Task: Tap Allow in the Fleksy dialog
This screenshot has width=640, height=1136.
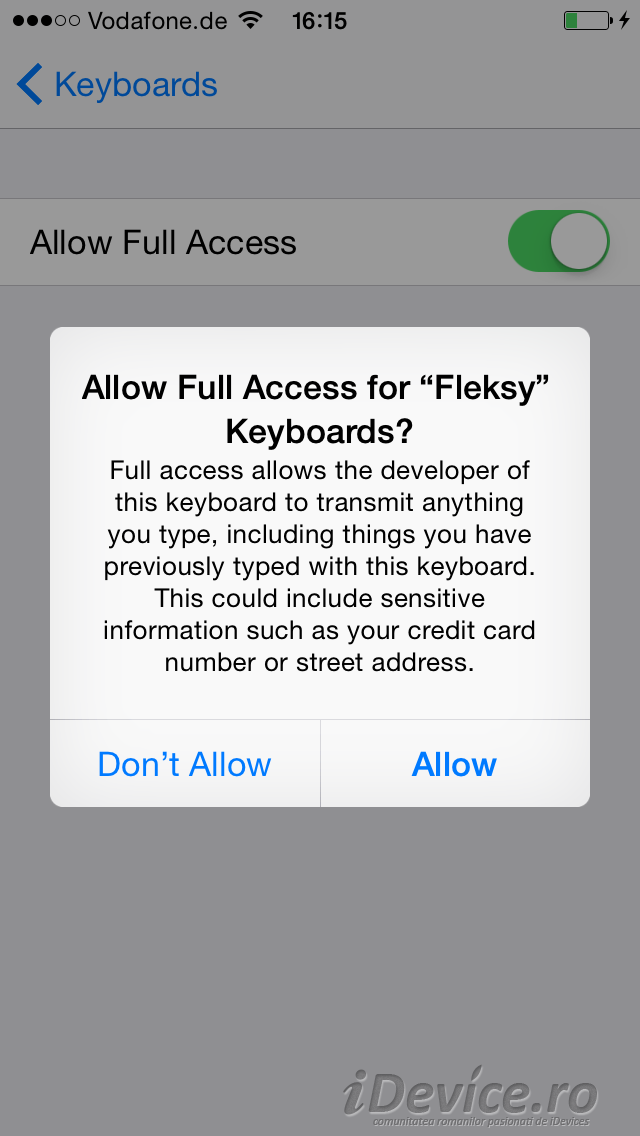Action: coord(454,764)
